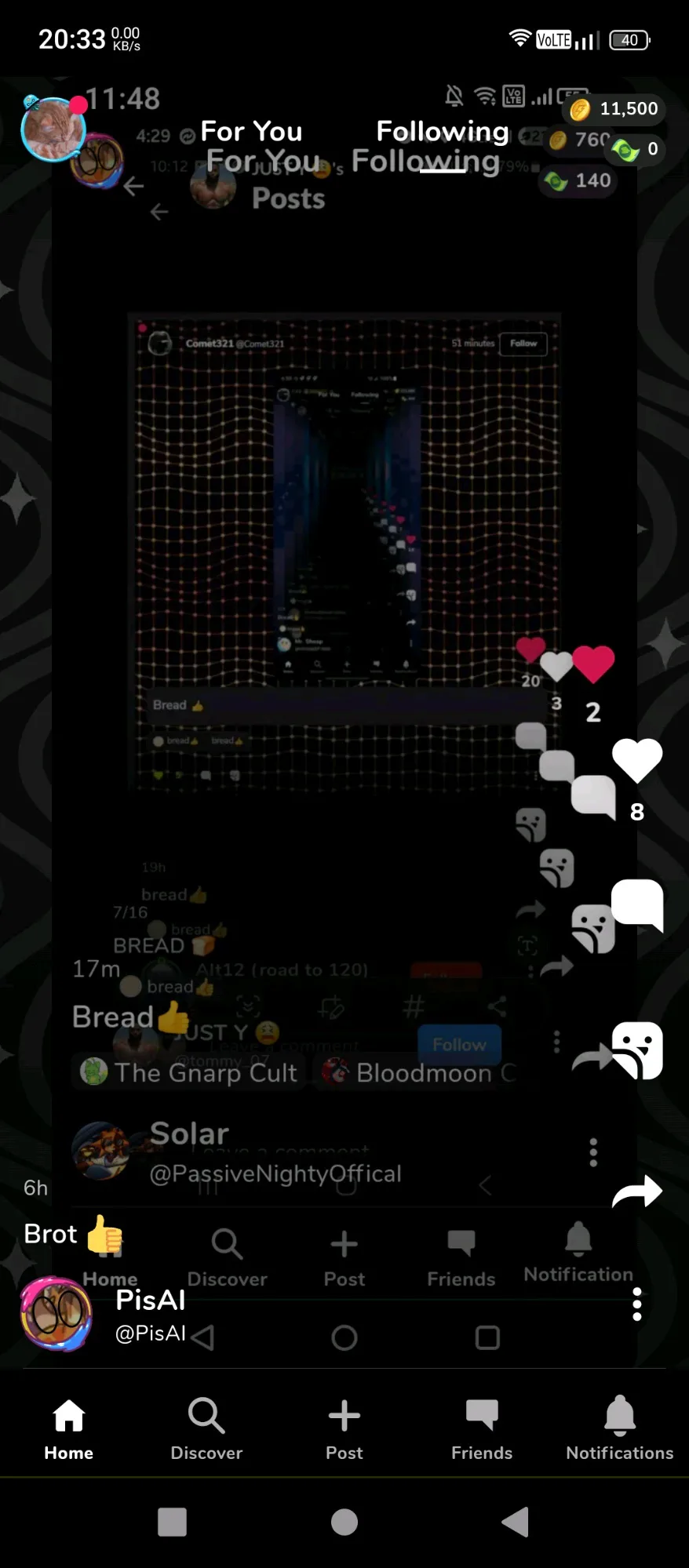Open the post's three-dot overflow menu
The height and width of the screenshot is (1568, 689).
[636, 1304]
